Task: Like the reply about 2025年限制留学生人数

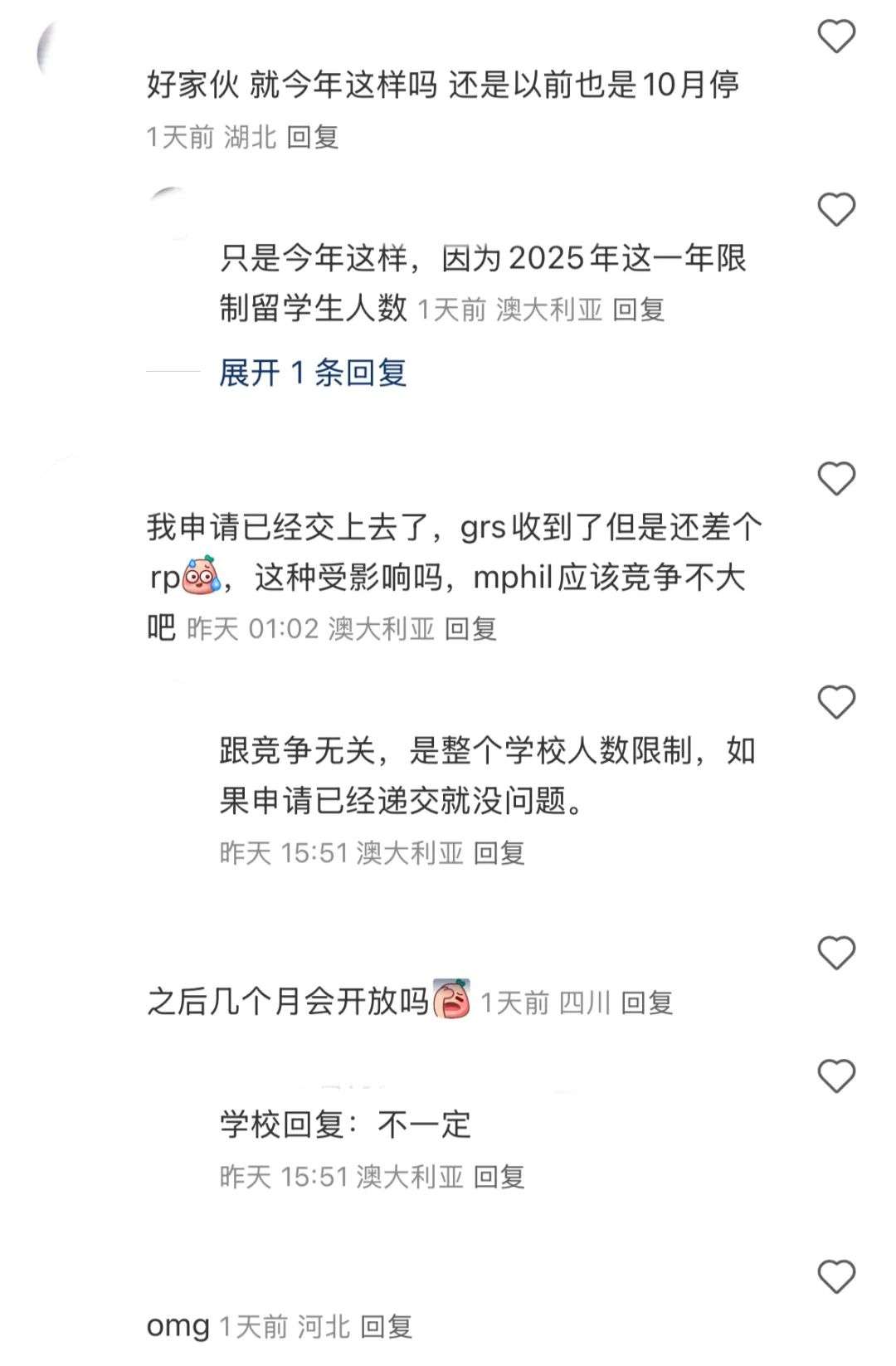Action: point(835,210)
